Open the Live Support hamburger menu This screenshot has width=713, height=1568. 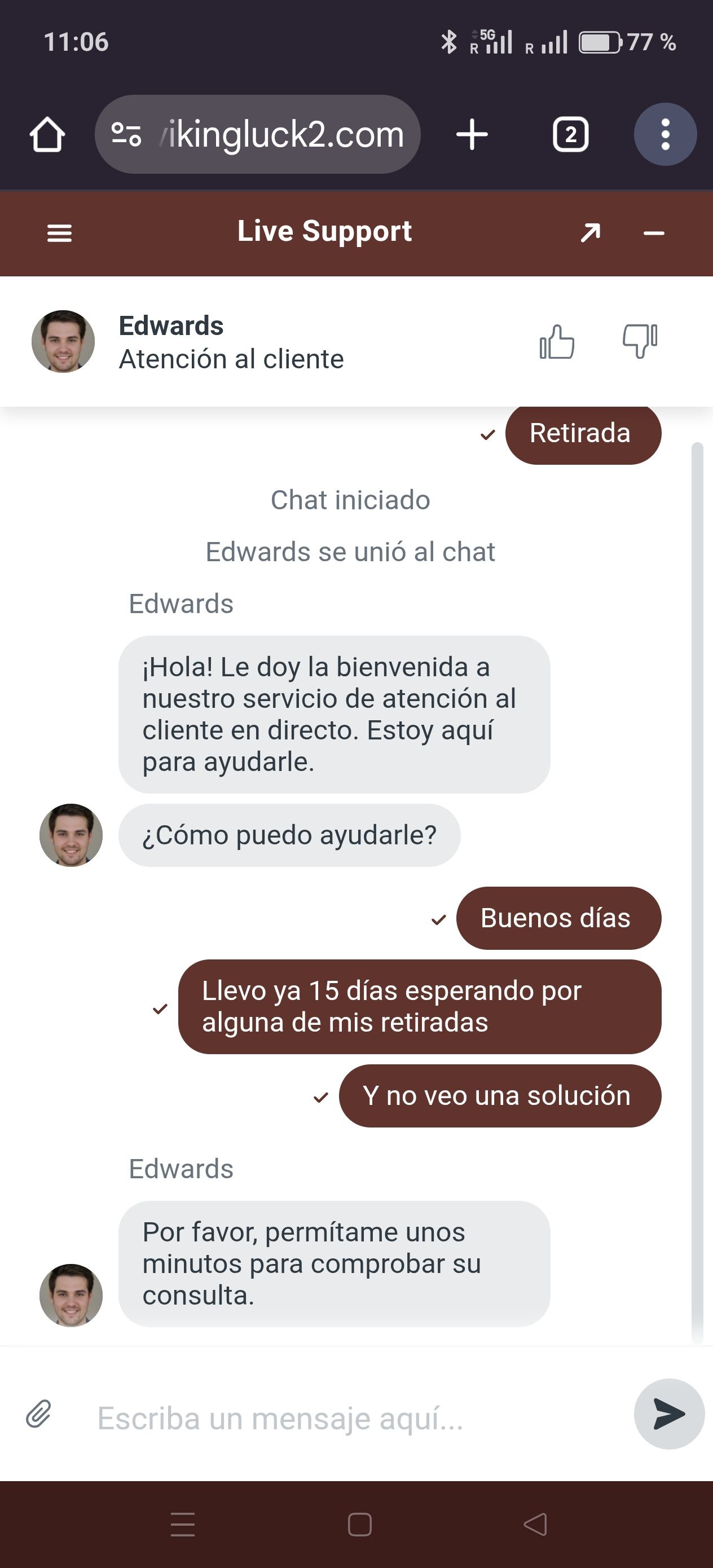pos(59,233)
